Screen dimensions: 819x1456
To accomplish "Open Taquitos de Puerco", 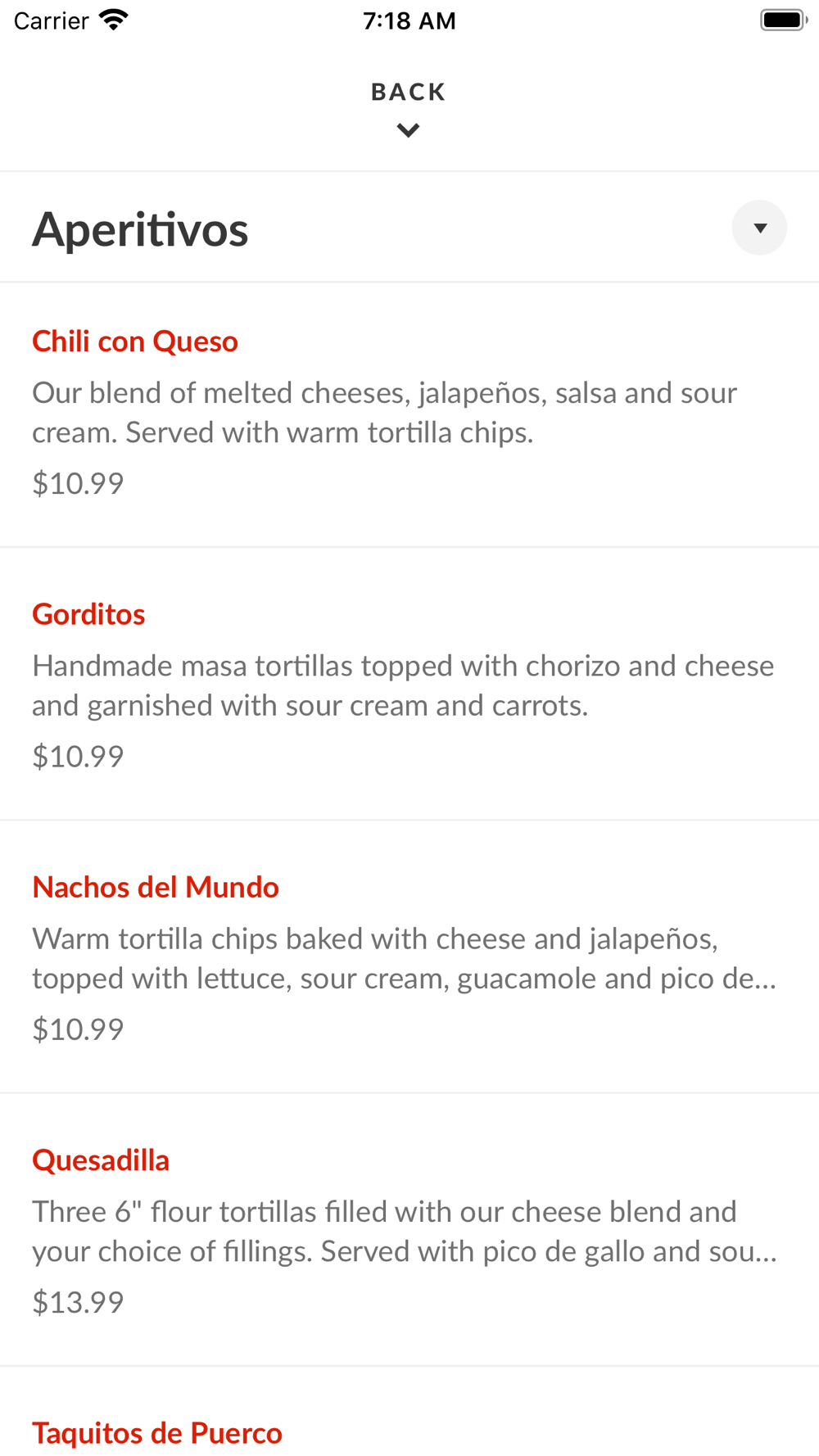I will click(x=157, y=1432).
